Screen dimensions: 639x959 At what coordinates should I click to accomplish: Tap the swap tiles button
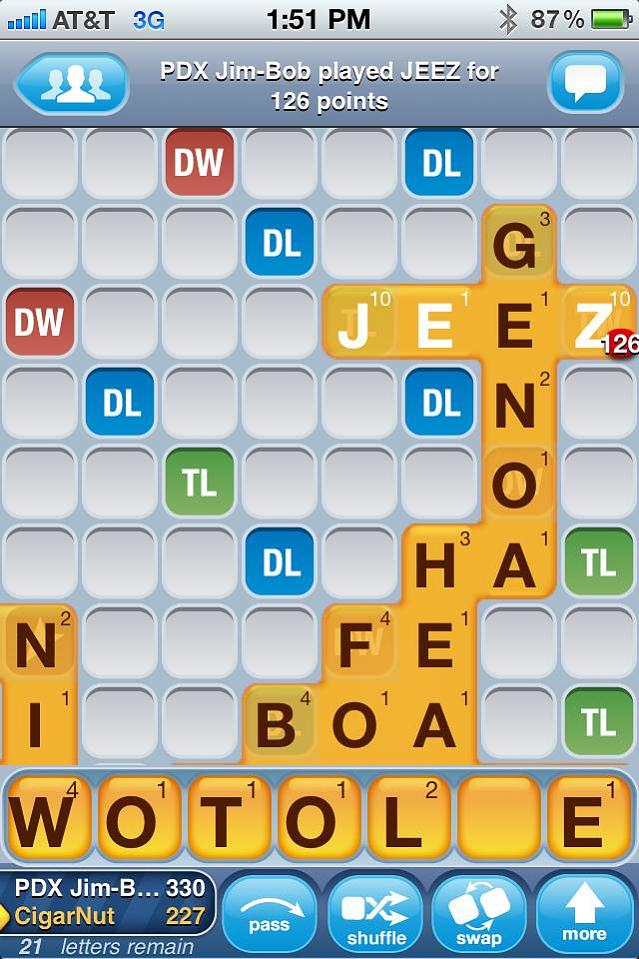[x=479, y=913]
